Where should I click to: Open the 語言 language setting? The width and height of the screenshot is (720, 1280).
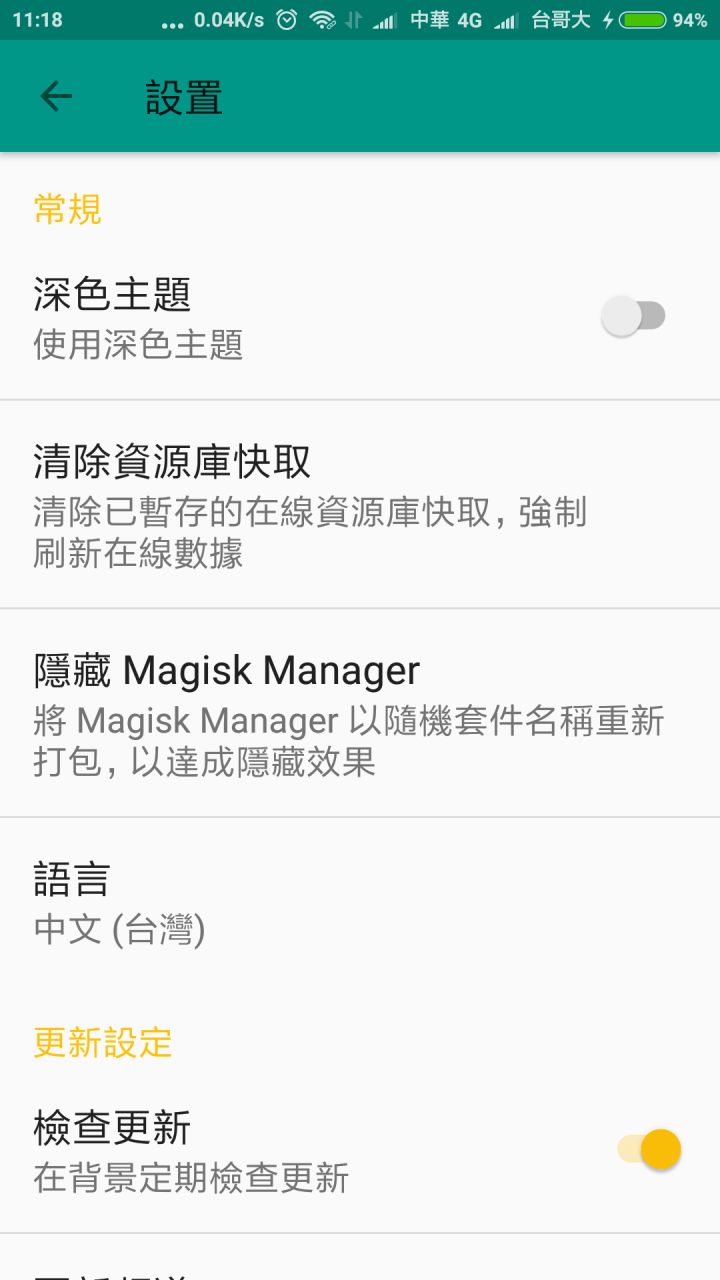(360, 902)
